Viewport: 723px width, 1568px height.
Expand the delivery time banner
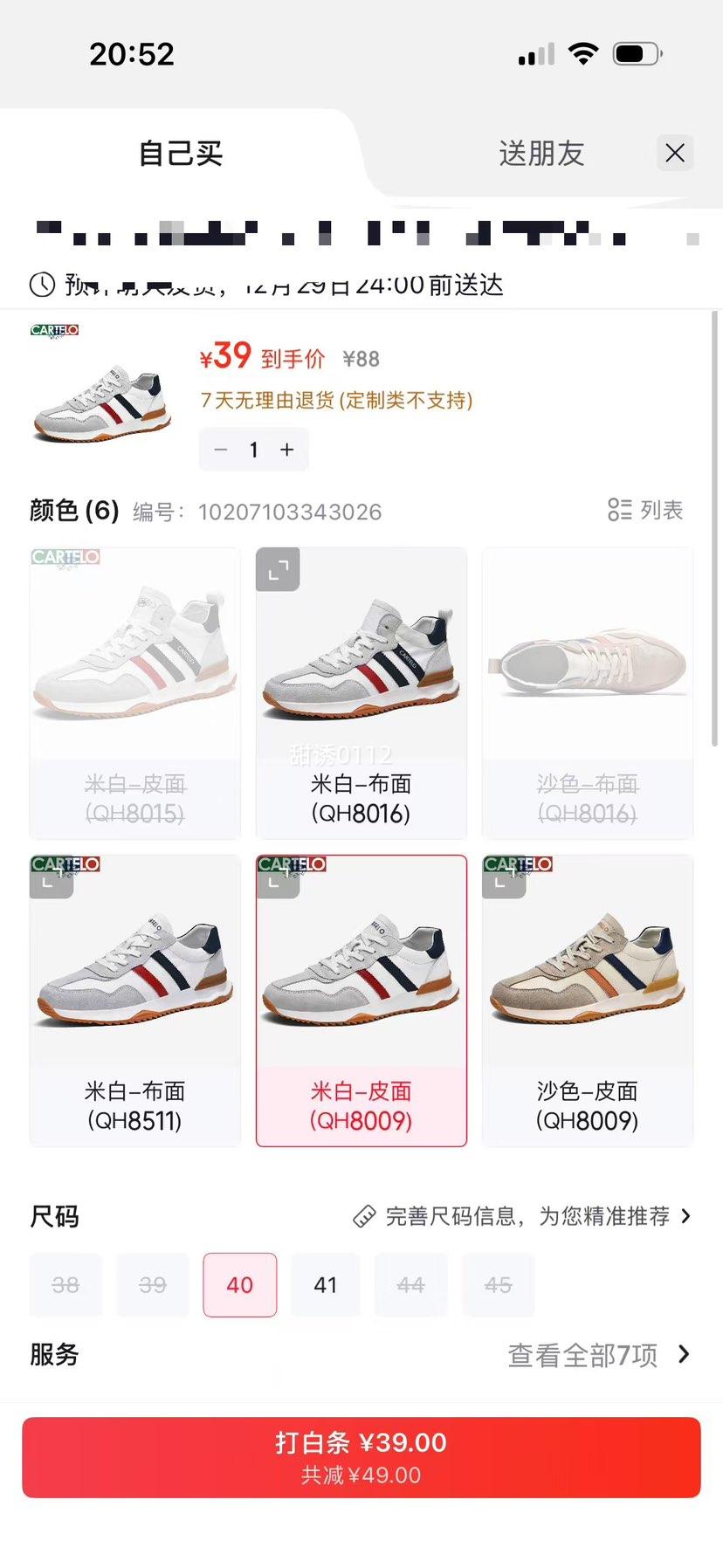361,285
